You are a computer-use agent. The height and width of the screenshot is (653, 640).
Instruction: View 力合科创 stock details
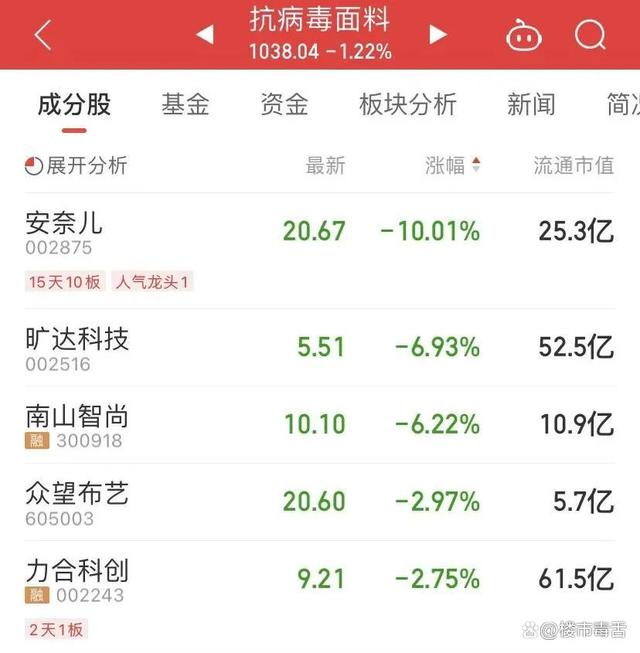point(77,571)
